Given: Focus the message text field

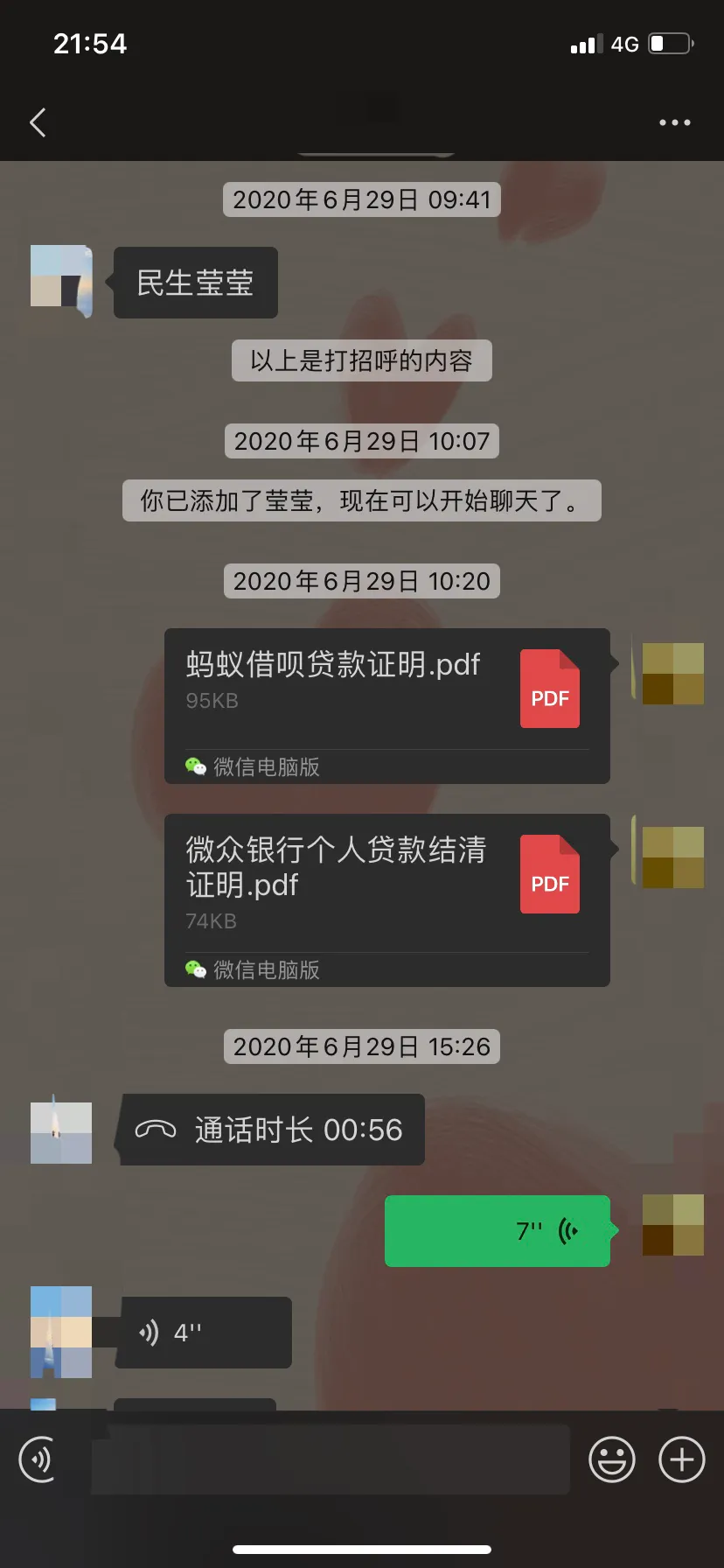Looking at the screenshot, I should 331,1459.
